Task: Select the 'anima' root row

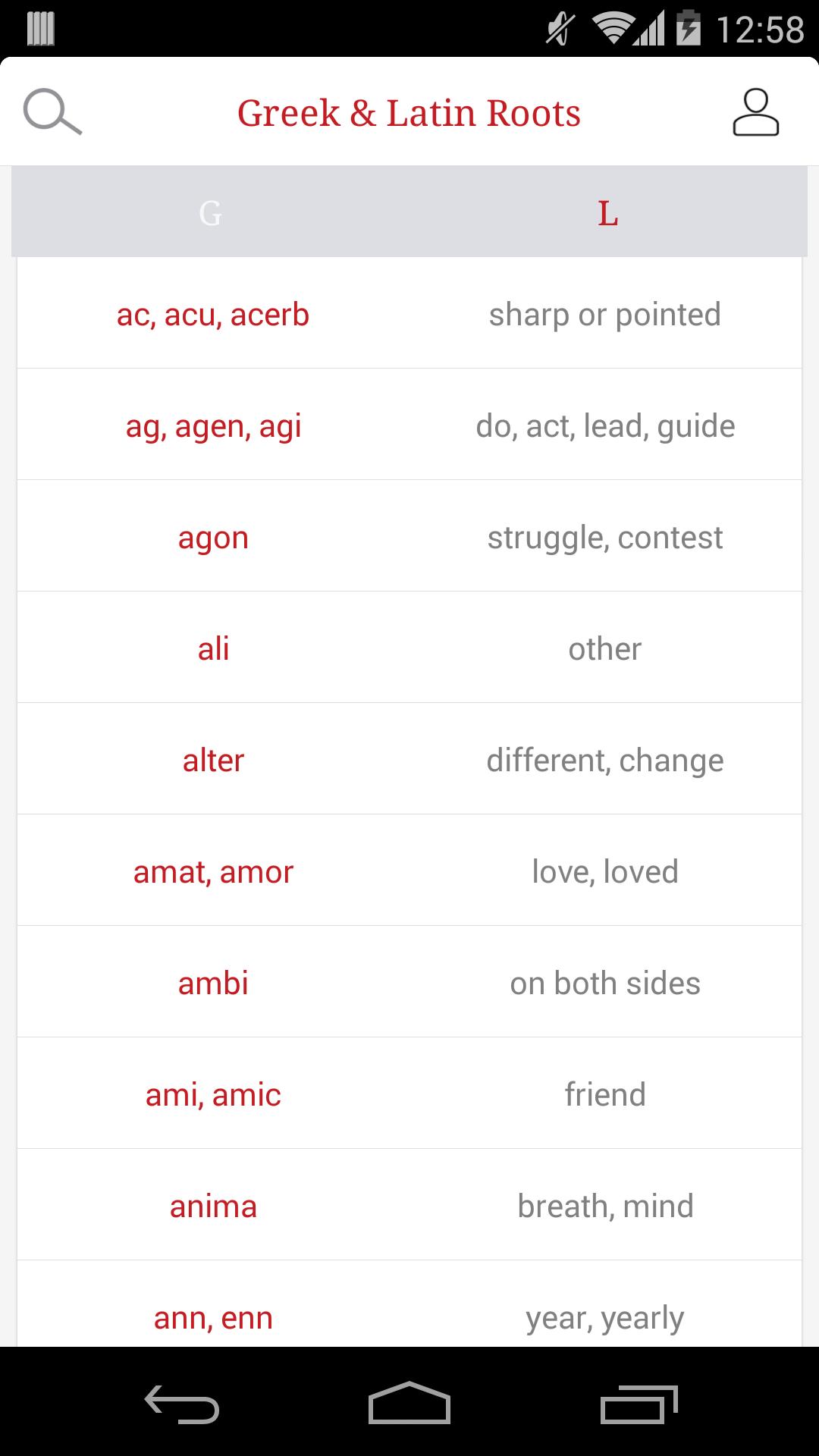Action: click(x=409, y=1205)
